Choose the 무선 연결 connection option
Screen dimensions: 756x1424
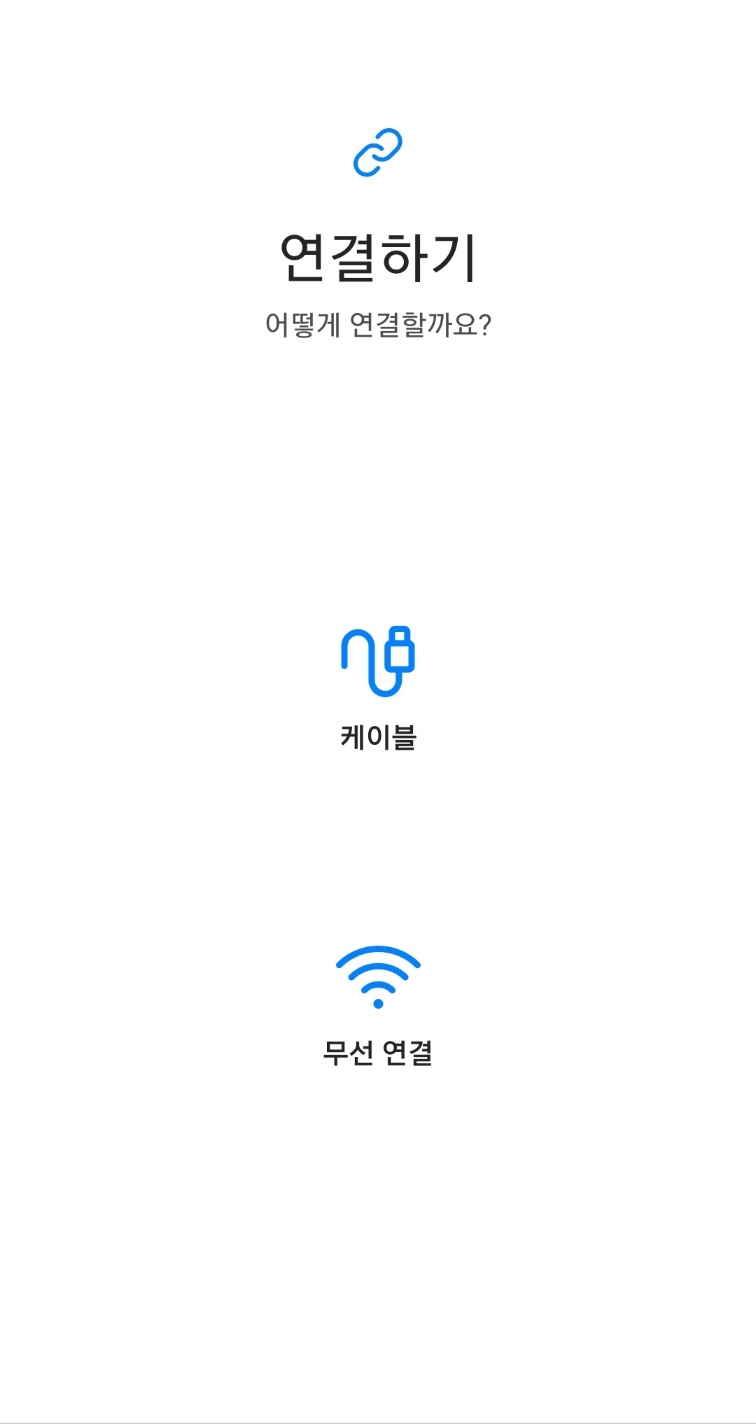click(378, 1005)
